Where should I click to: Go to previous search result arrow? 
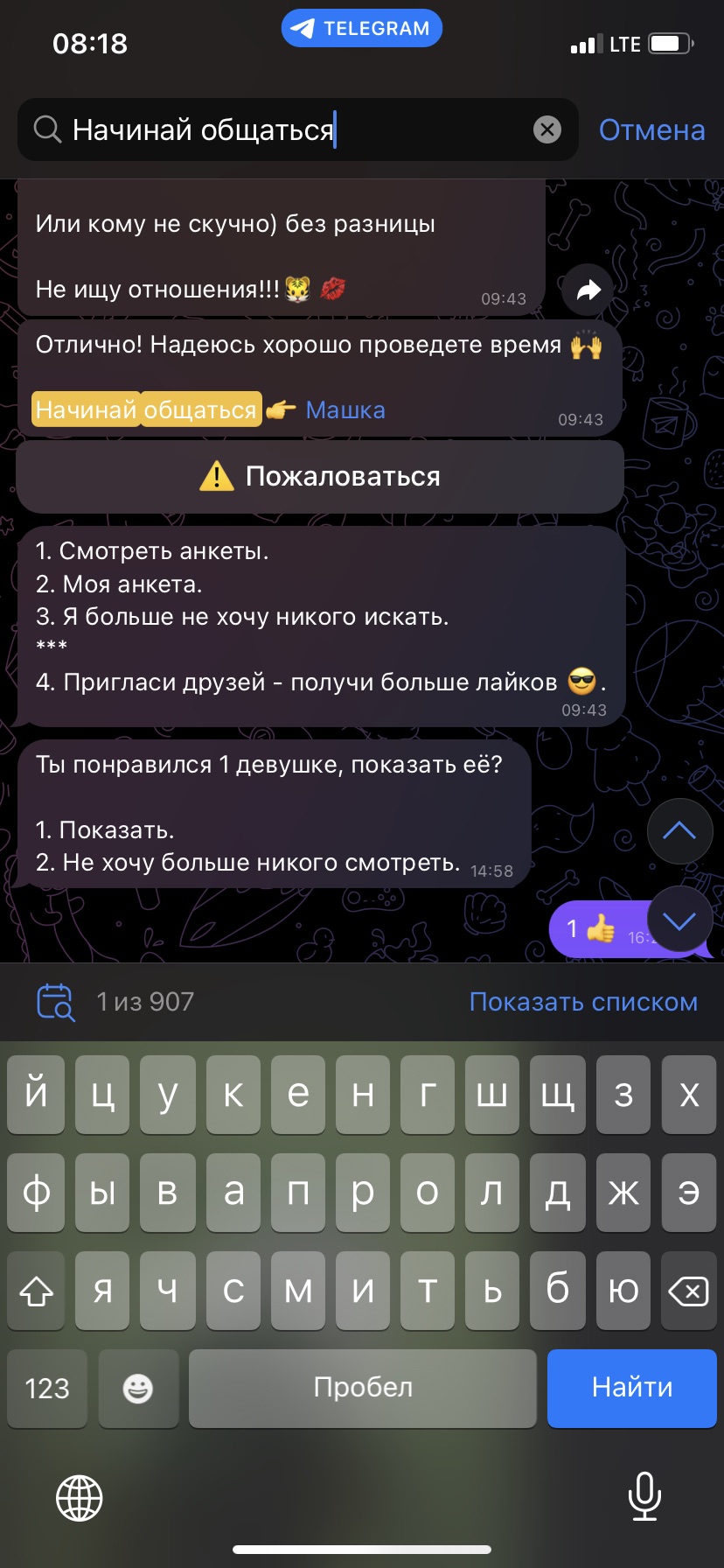pos(679,831)
